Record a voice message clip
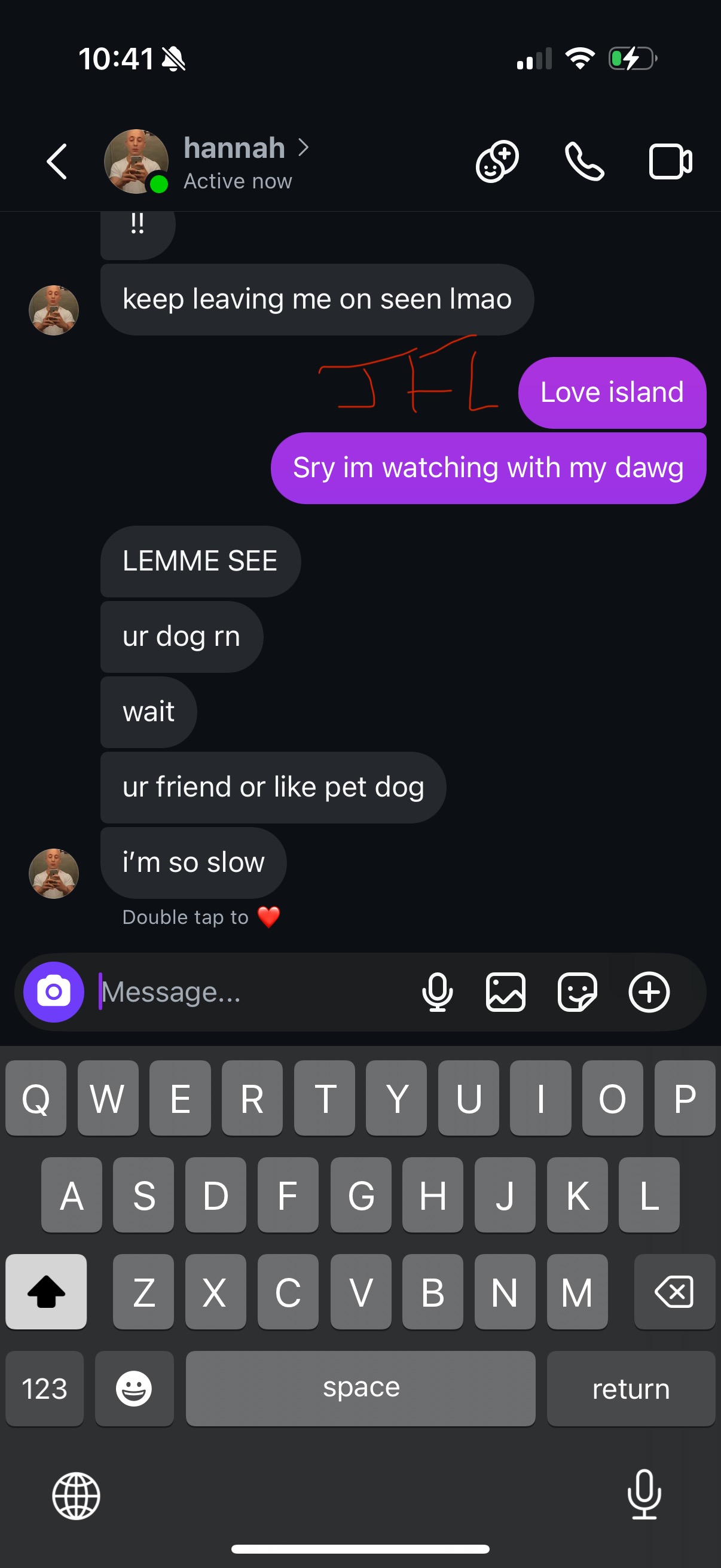This screenshot has height=1568, width=721. (437, 992)
